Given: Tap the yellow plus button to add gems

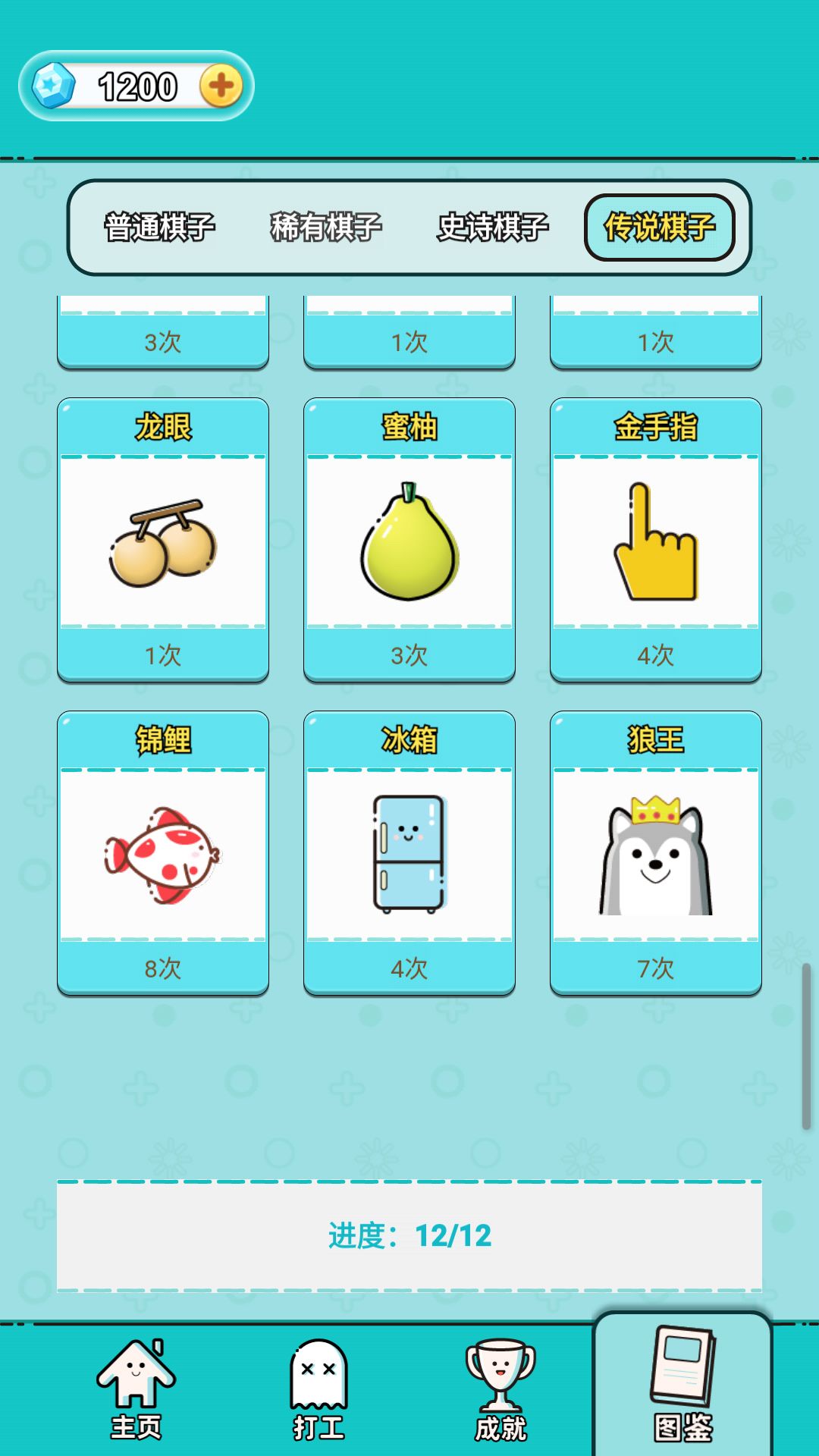Looking at the screenshot, I should pos(221,85).
